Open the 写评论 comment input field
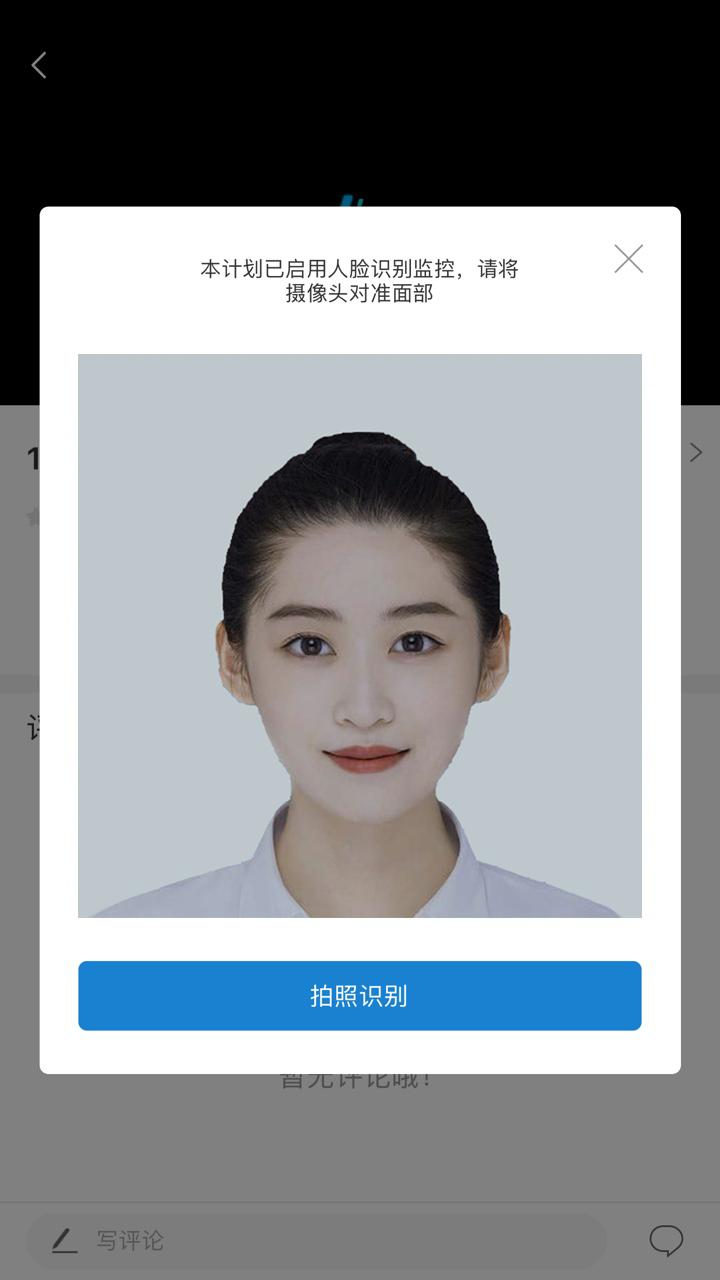The height and width of the screenshot is (1280, 720). pyautogui.click(x=315, y=1241)
